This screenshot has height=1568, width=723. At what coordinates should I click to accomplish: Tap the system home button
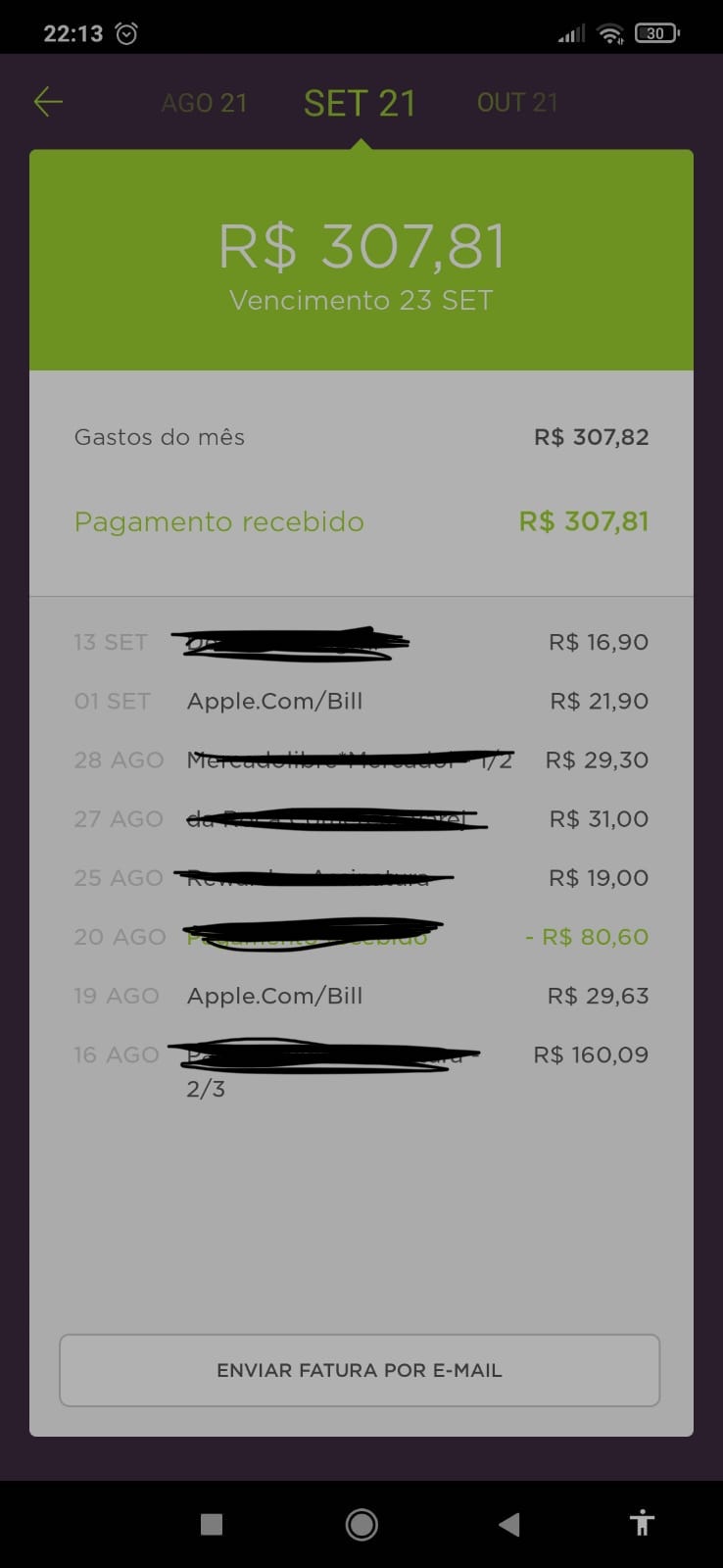click(x=361, y=1524)
